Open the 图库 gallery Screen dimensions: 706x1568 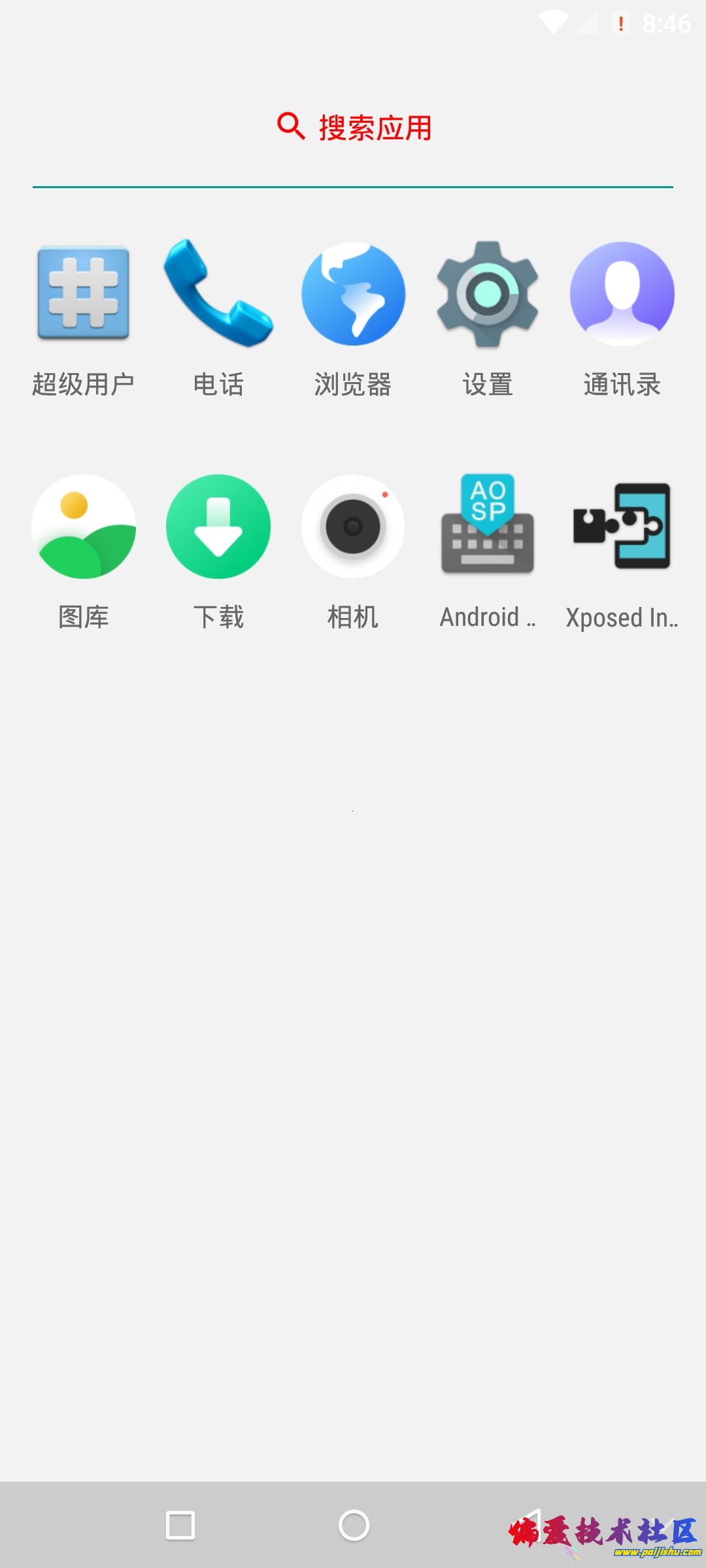[83, 527]
